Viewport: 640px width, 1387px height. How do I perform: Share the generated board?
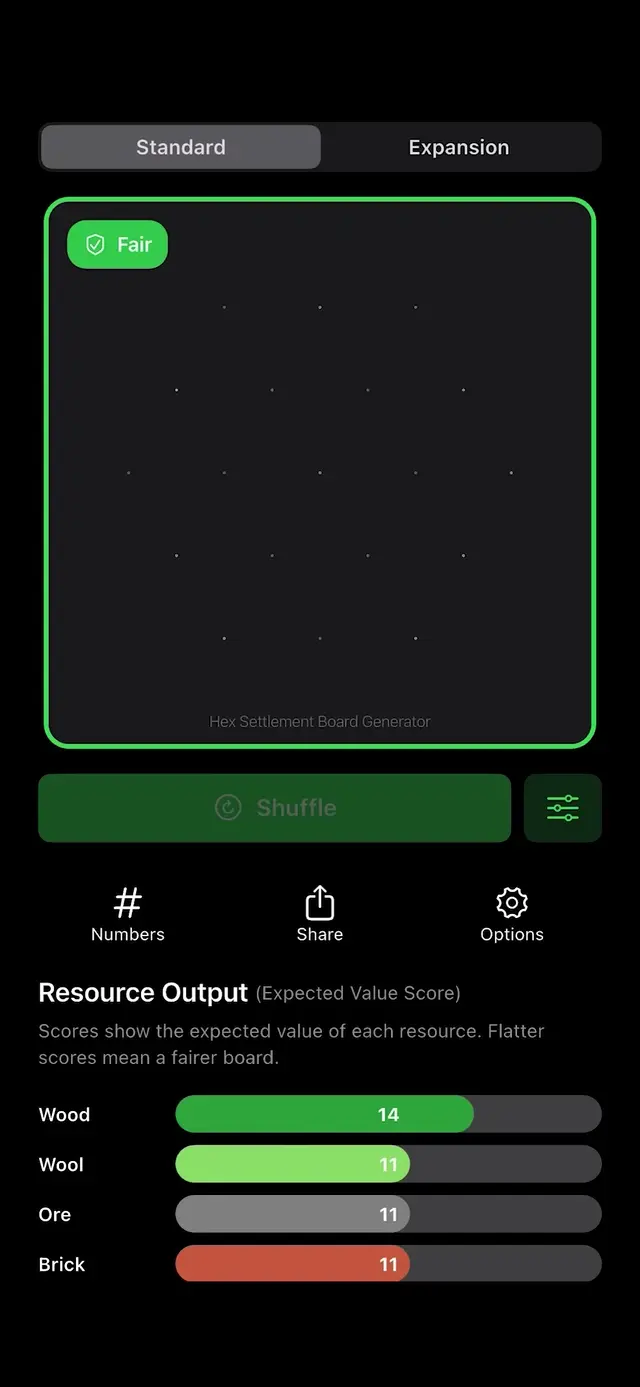[320, 914]
